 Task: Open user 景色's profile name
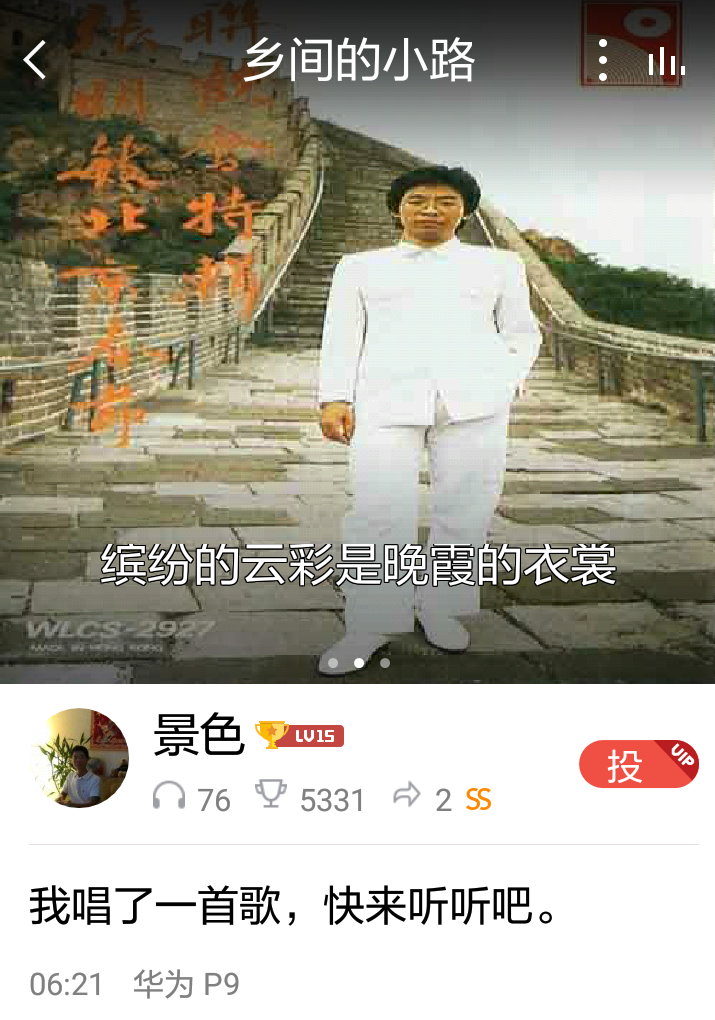(x=199, y=736)
